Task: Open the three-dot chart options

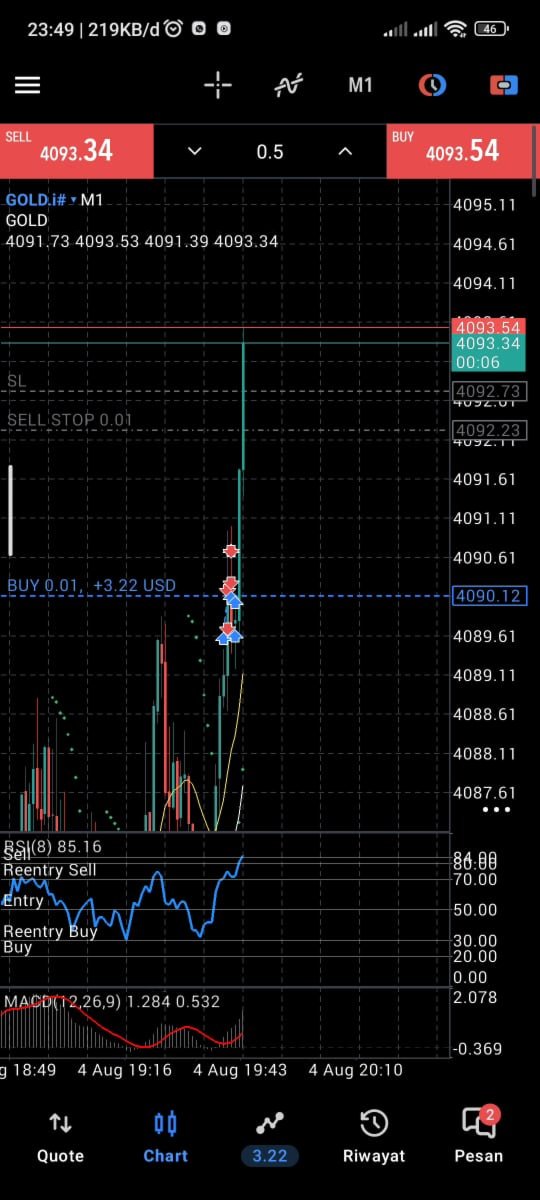Action: pyautogui.click(x=497, y=809)
